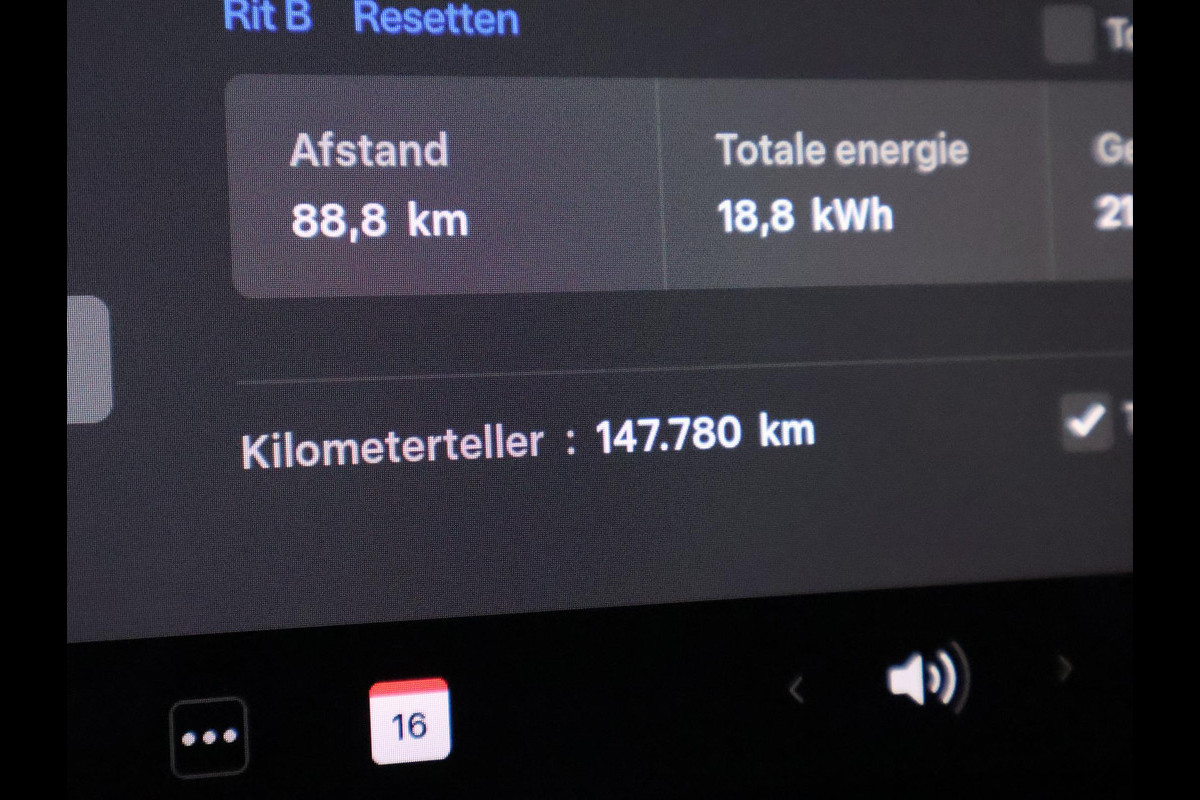Image resolution: width=1200 pixels, height=800 pixels.
Task: Tap the speaker volume icon
Action: (x=926, y=680)
